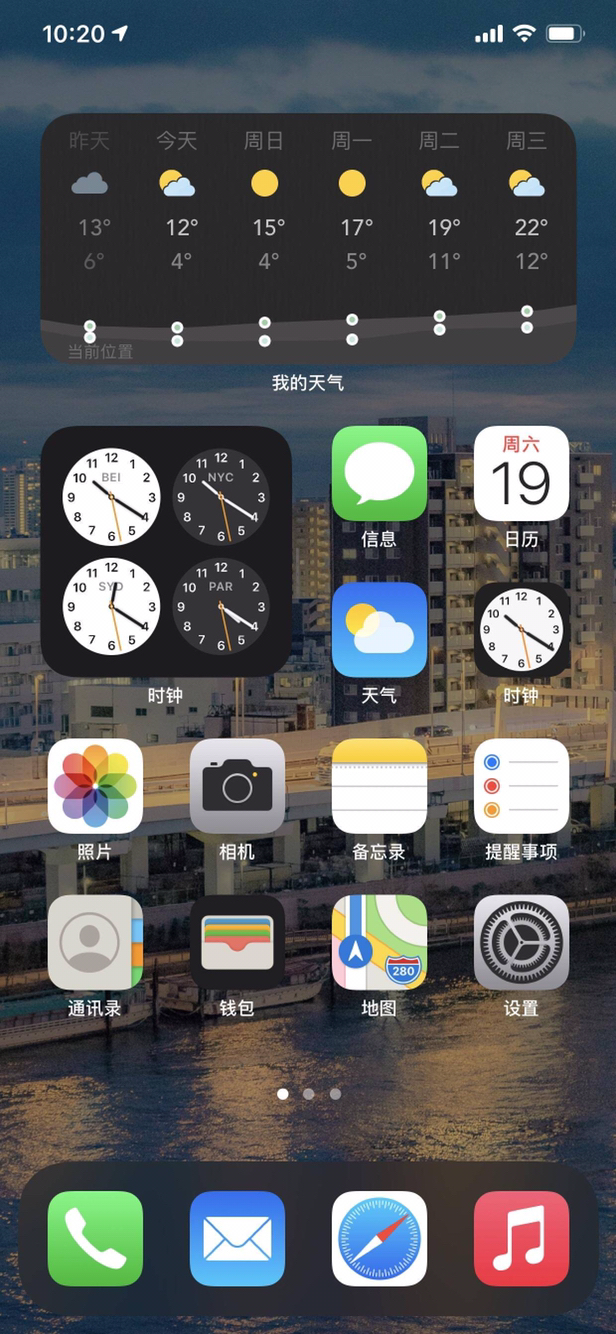Screen dimensions: 616x1334
Task: Tap the home screen page indicator dots
Action: (308, 1094)
